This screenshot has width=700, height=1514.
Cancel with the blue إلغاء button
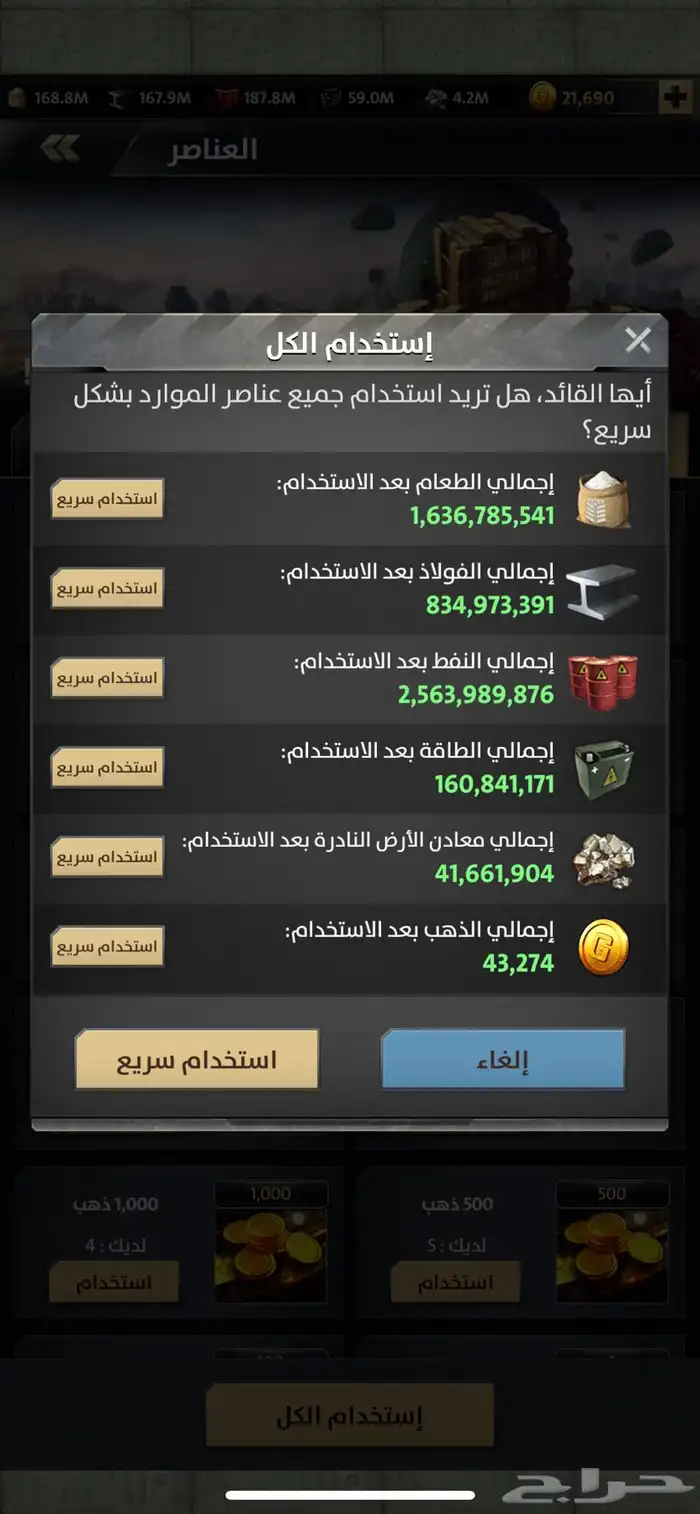tap(503, 1060)
